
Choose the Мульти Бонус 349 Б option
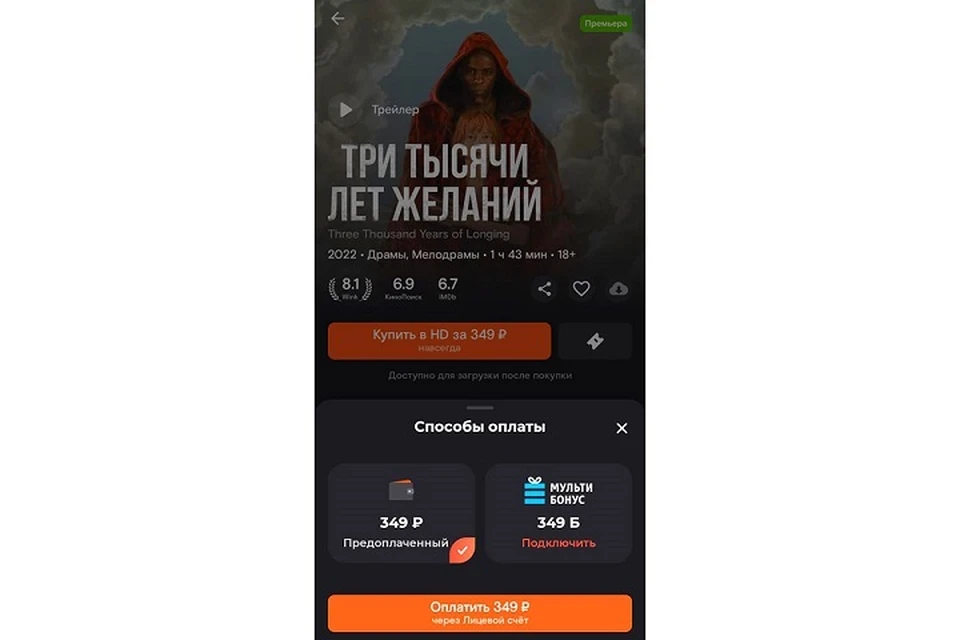click(558, 513)
